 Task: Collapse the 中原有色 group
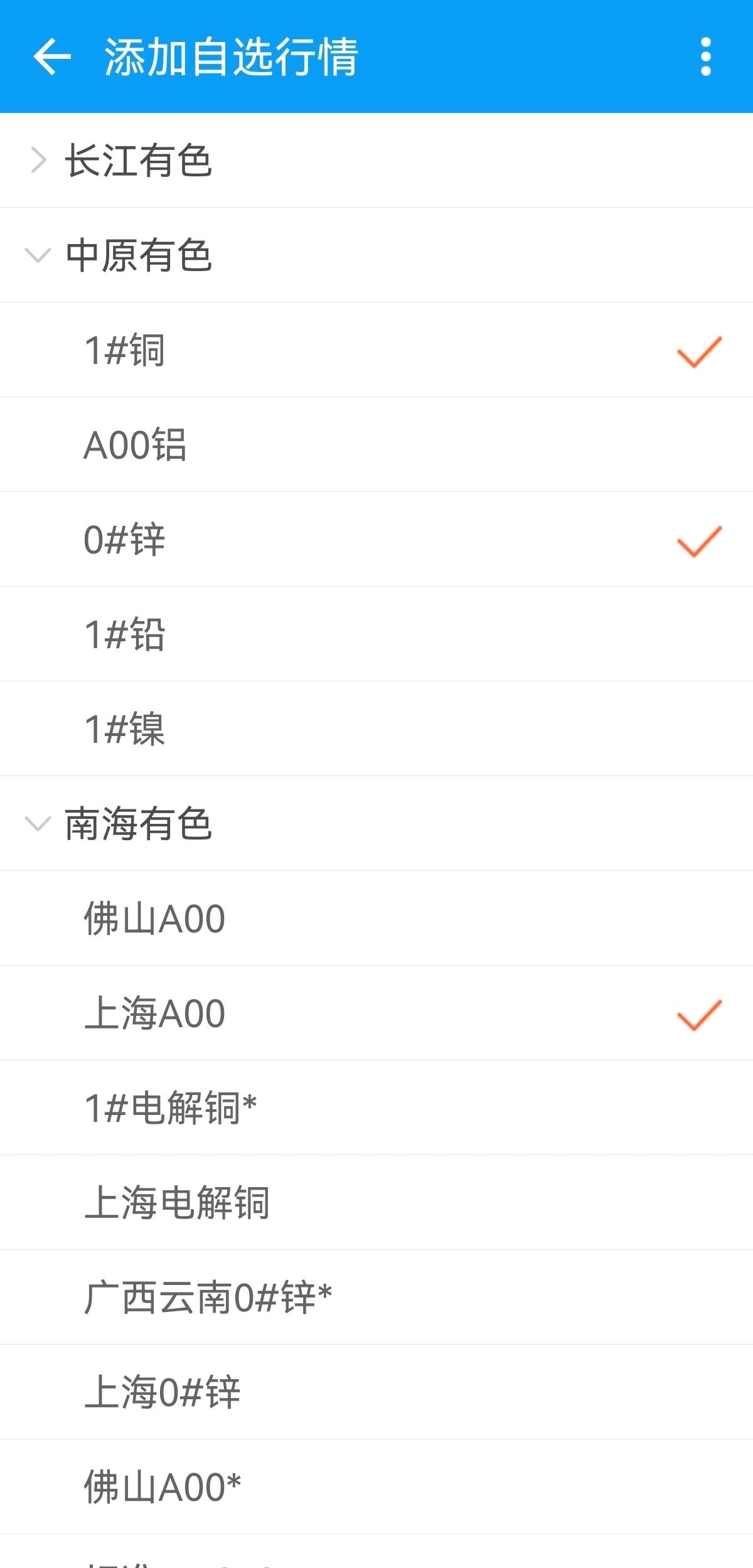coord(138,255)
